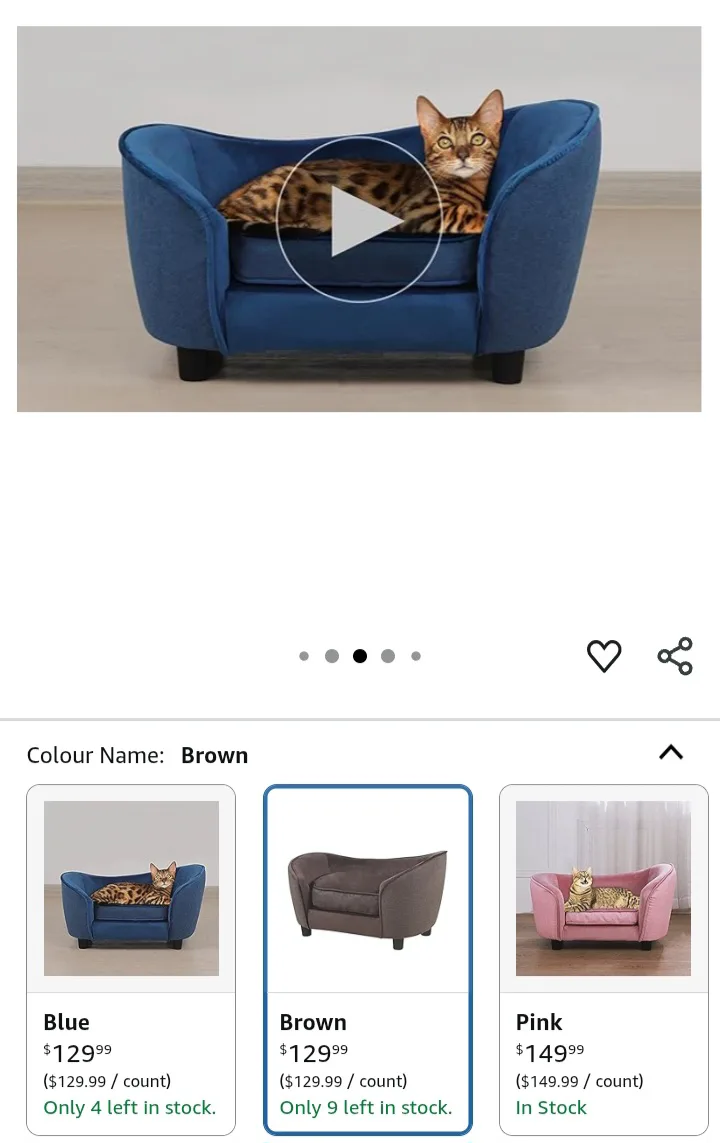Viewport: 720px width, 1143px height.
Task: Click 'Only 4 left in stock' for Blue
Action: click(130, 1107)
